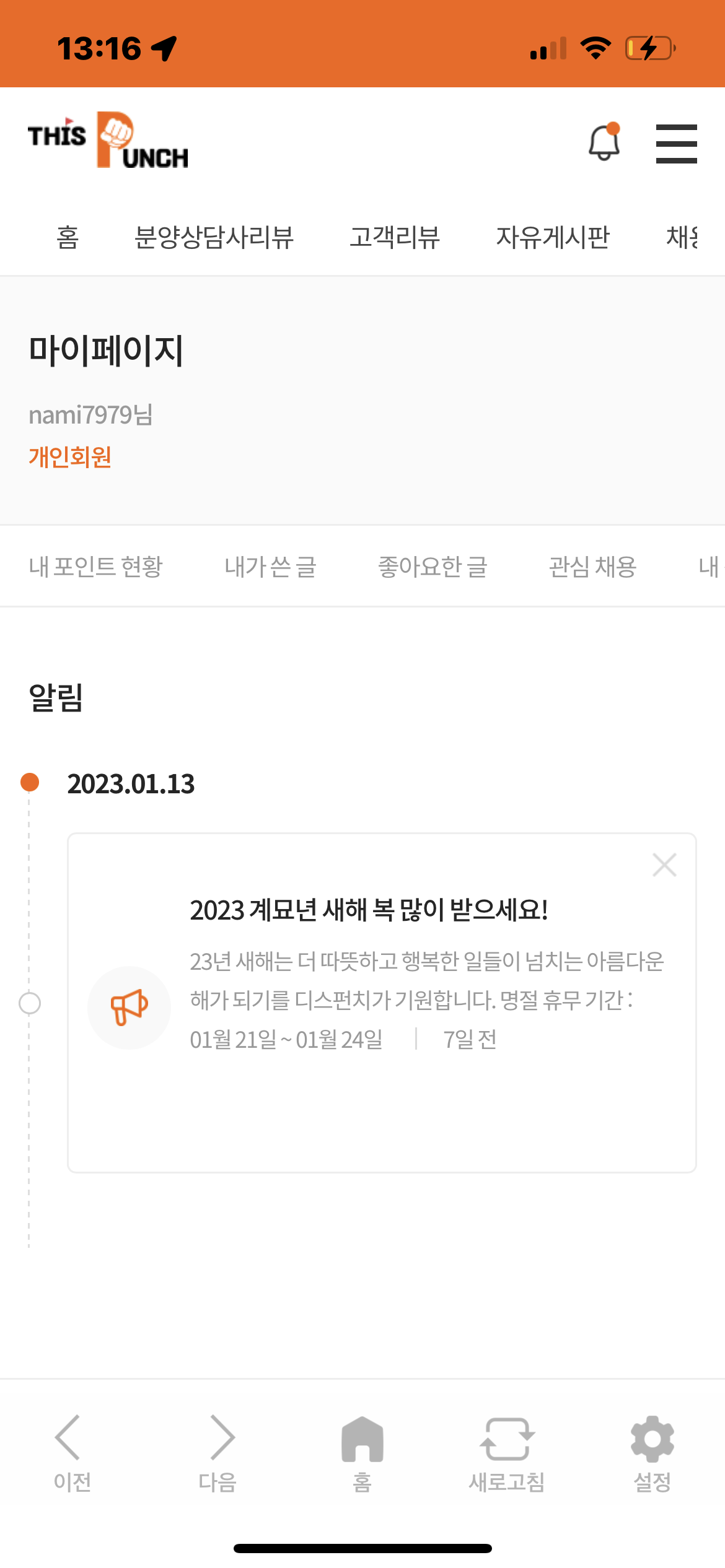Open the 좋아요한 글 tab
725x1568 pixels.
click(x=433, y=566)
